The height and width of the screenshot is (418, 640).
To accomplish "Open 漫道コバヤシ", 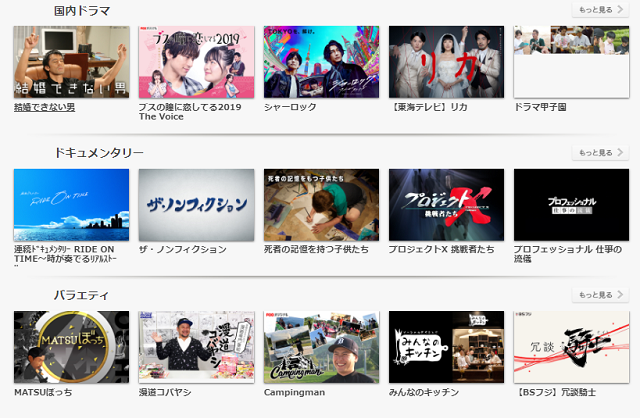I will click(x=196, y=347).
